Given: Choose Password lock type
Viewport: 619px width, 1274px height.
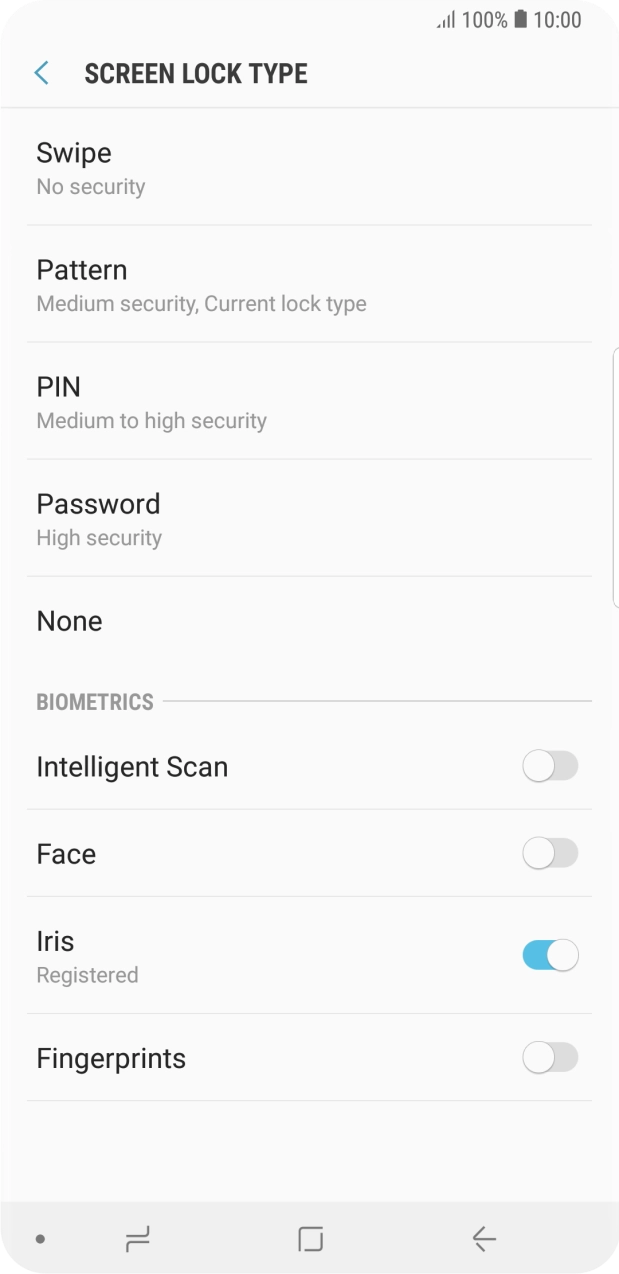Looking at the screenshot, I should (x=309, y=519).
